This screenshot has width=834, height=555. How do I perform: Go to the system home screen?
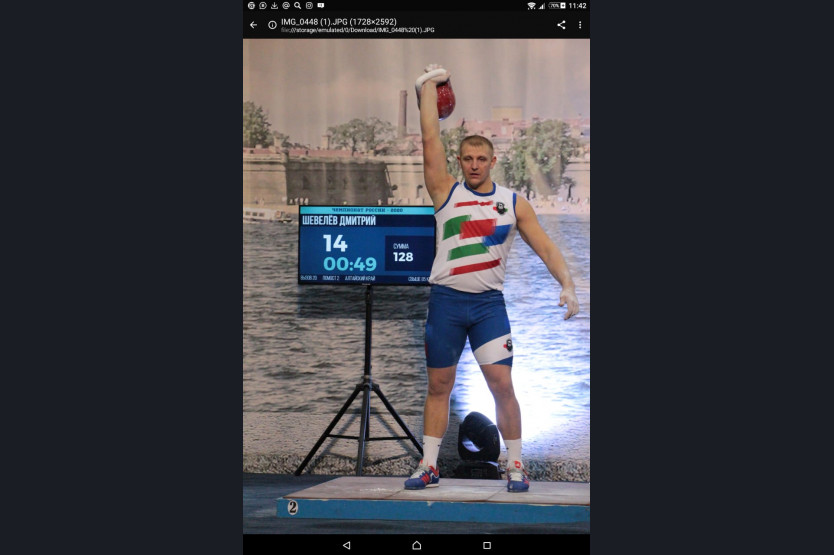coord(416,545)
